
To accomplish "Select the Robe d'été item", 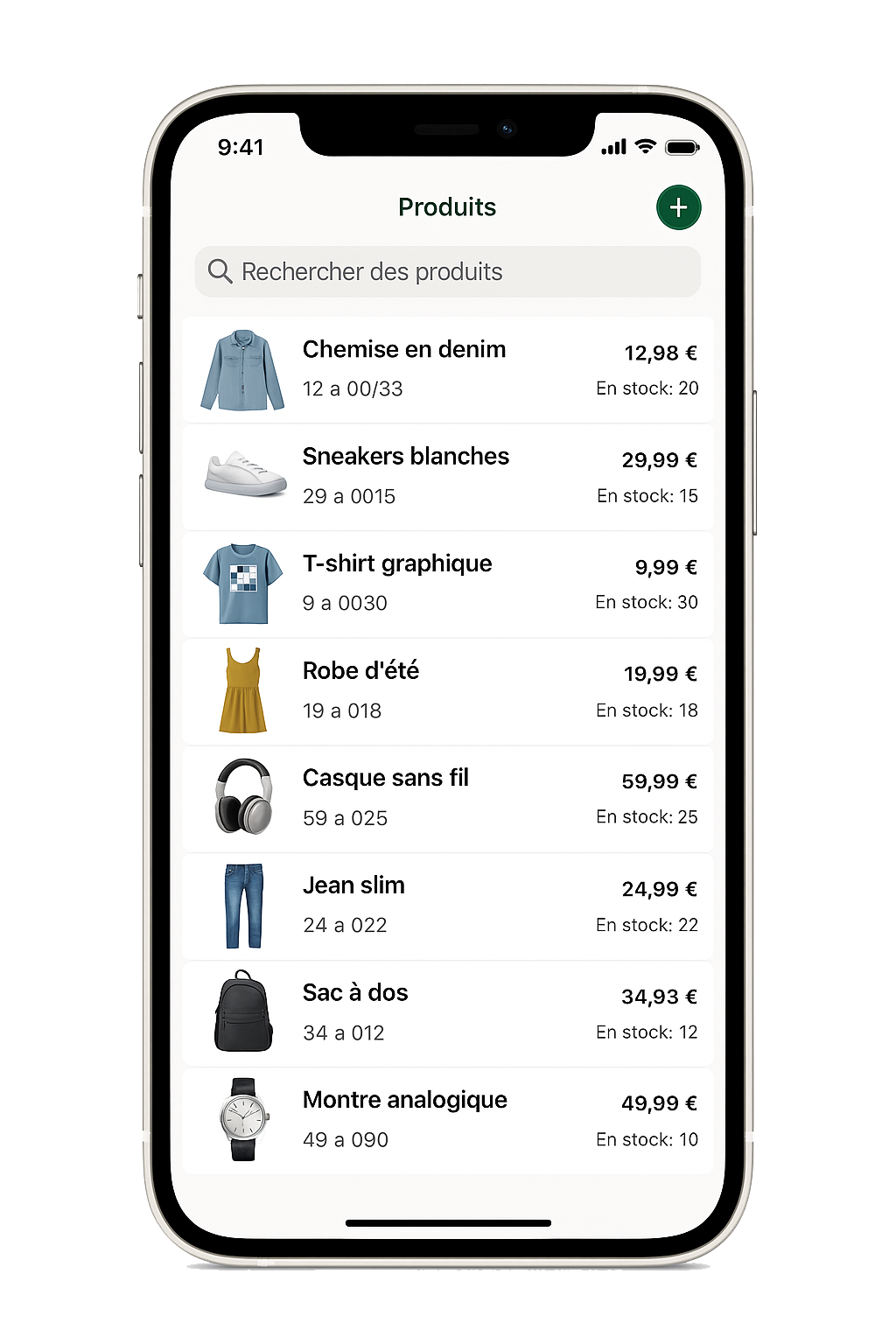I will 448,691.
